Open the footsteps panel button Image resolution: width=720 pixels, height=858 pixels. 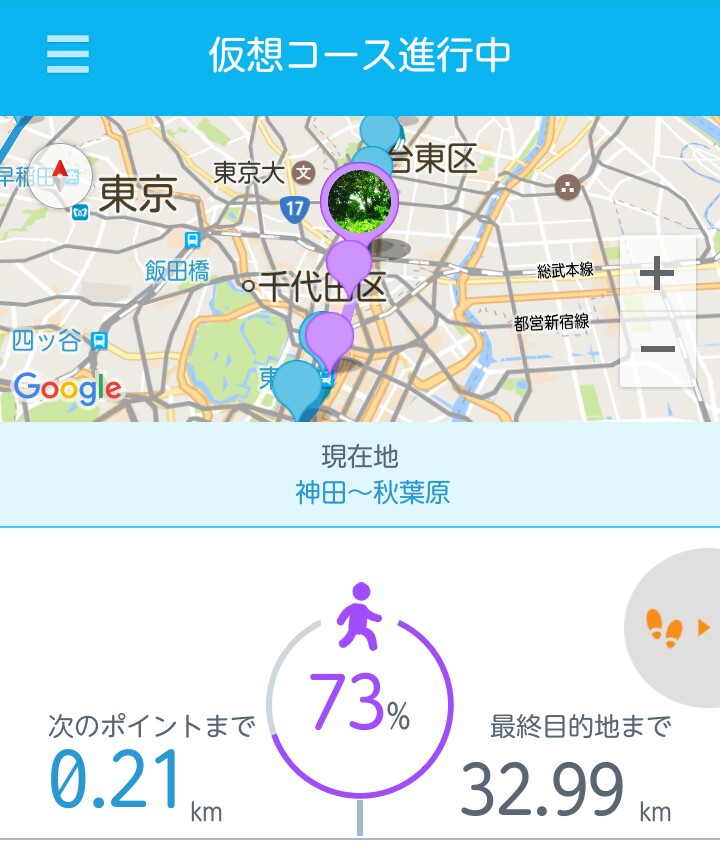tap(672, 628)
